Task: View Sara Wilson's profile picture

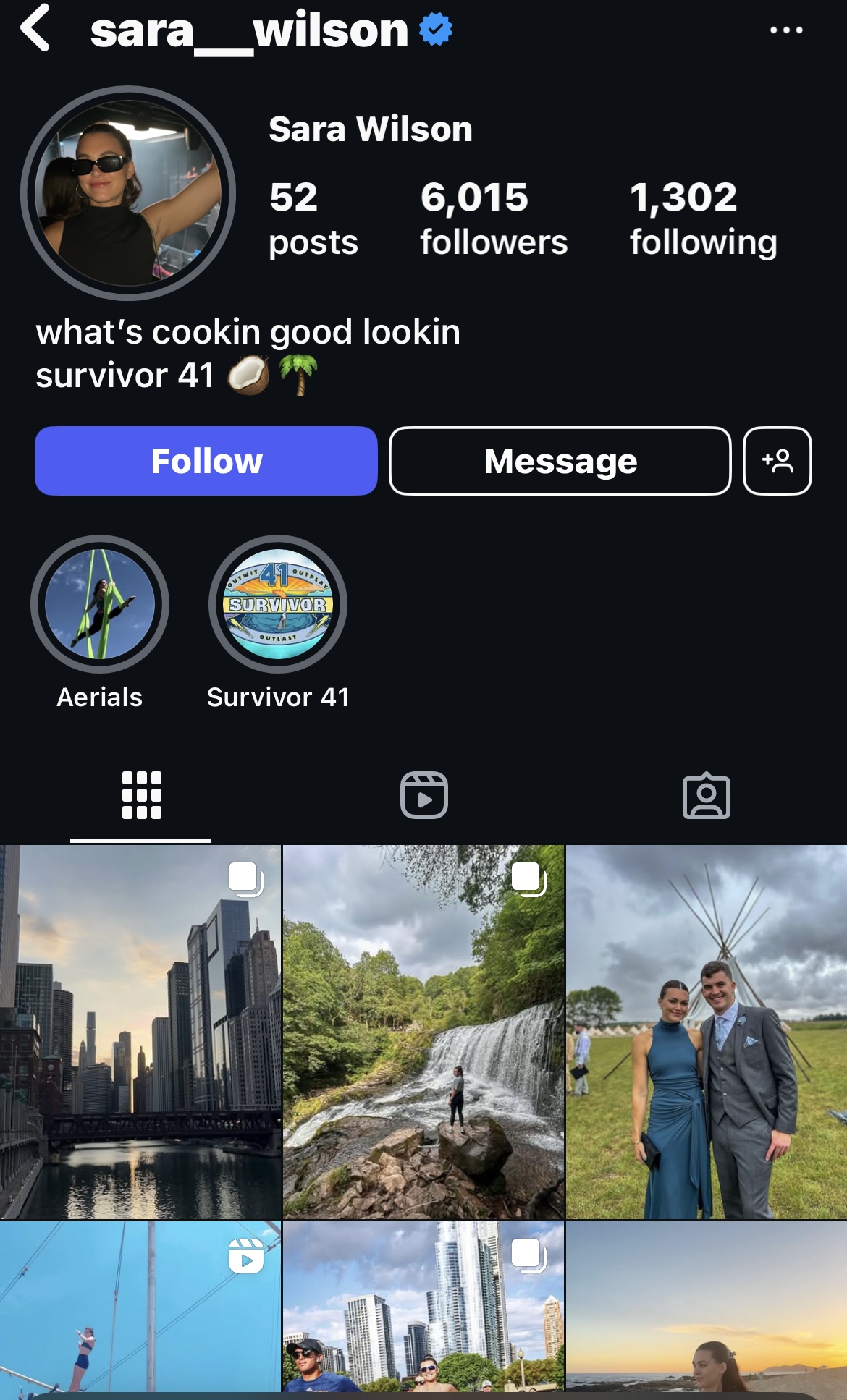Action: (x=128, y=192)
